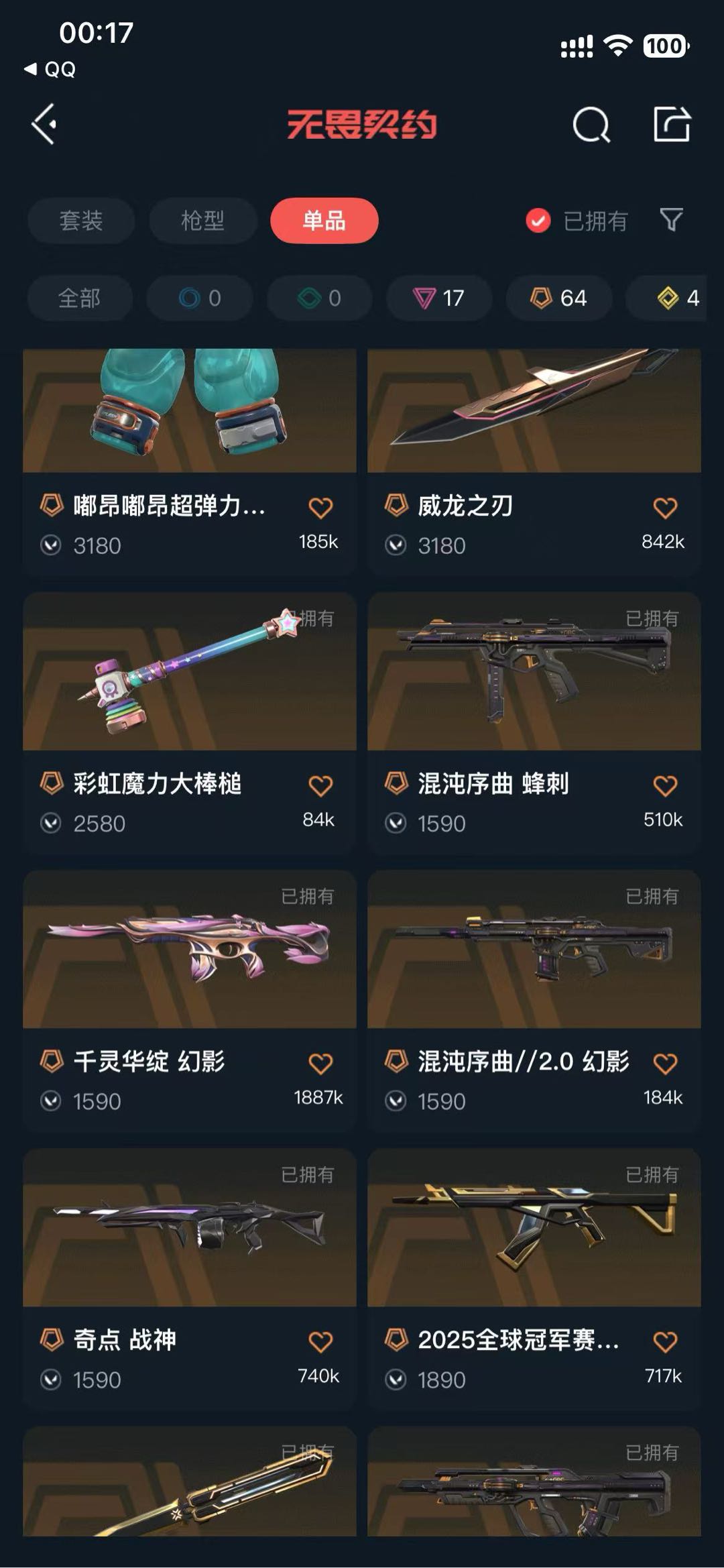Toggle the 已拥有 checkbox
The width and height of the screenshot is (724, 1568).
coord(538,221)
